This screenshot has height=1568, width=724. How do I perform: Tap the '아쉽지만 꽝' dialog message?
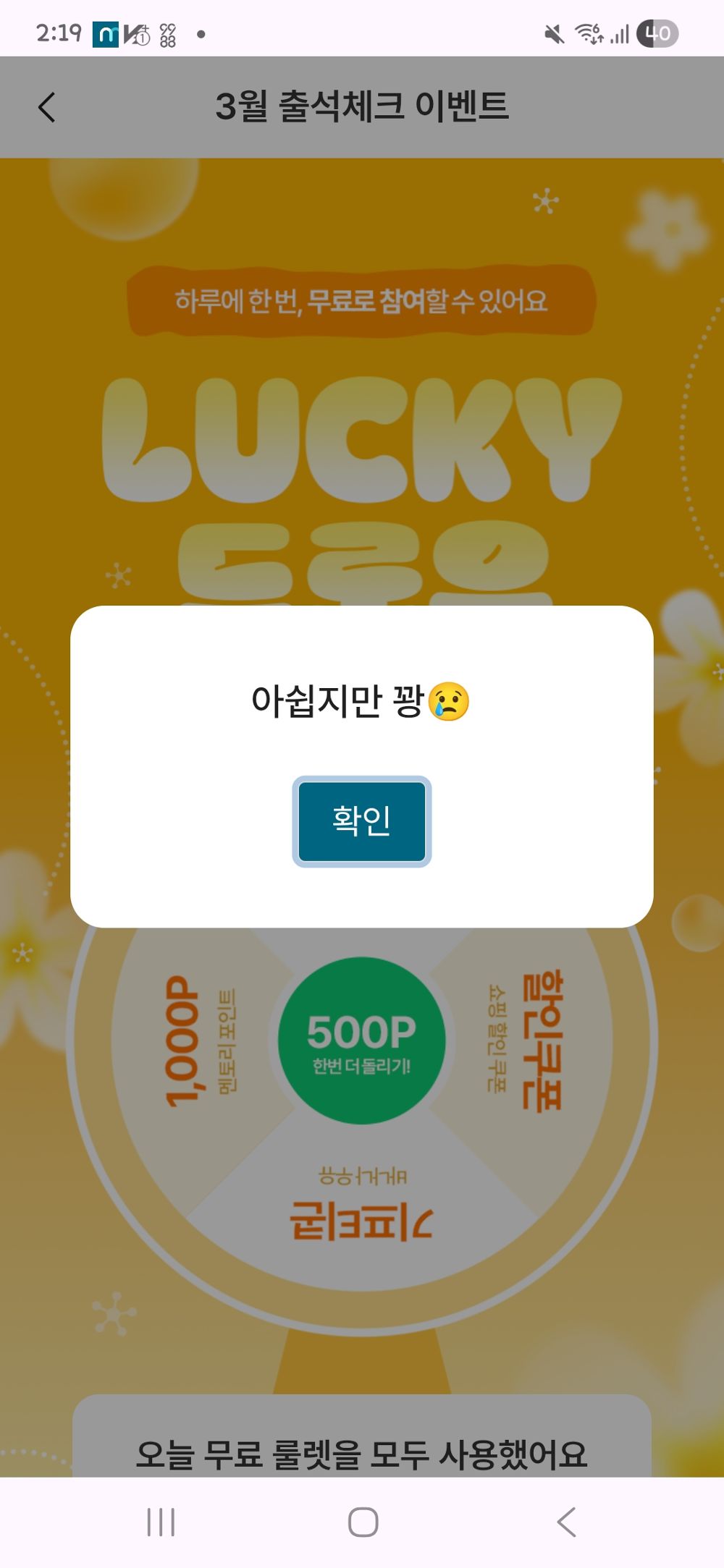coord(361,700)
